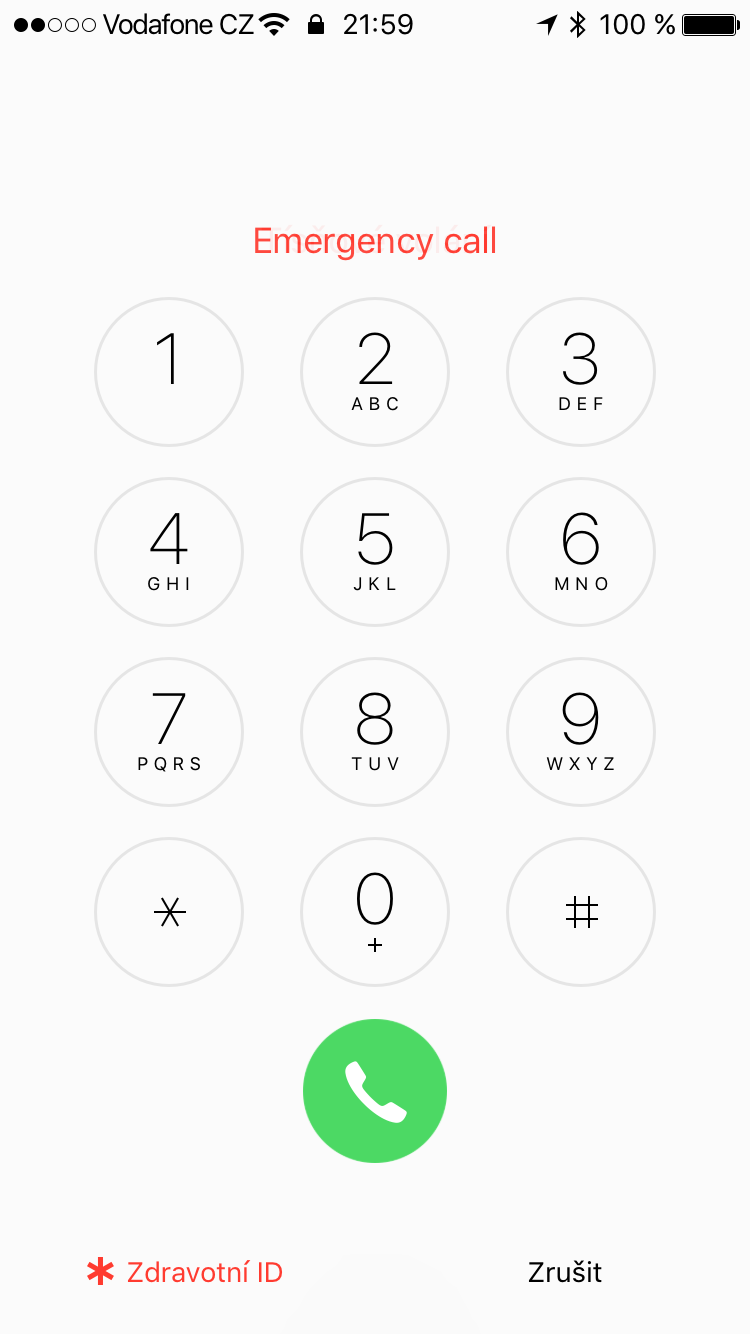Image resolution: width=750 pixels, height=1334 pixels.
Task: Dial digit 1 on the keypad
Action: click(x=169, y=372)
